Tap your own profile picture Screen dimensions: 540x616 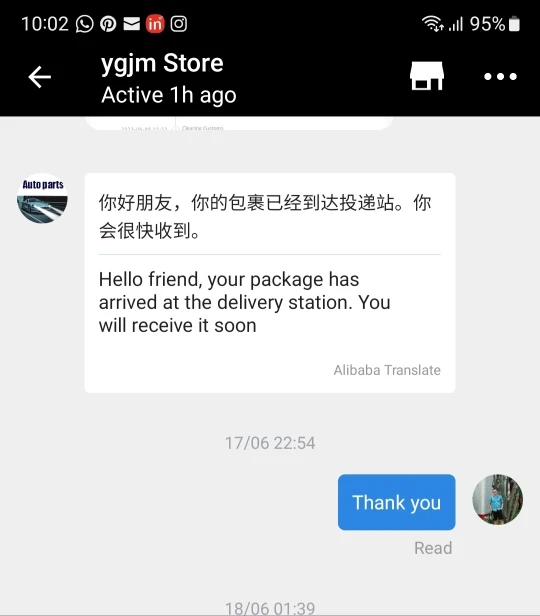[498, 499]
